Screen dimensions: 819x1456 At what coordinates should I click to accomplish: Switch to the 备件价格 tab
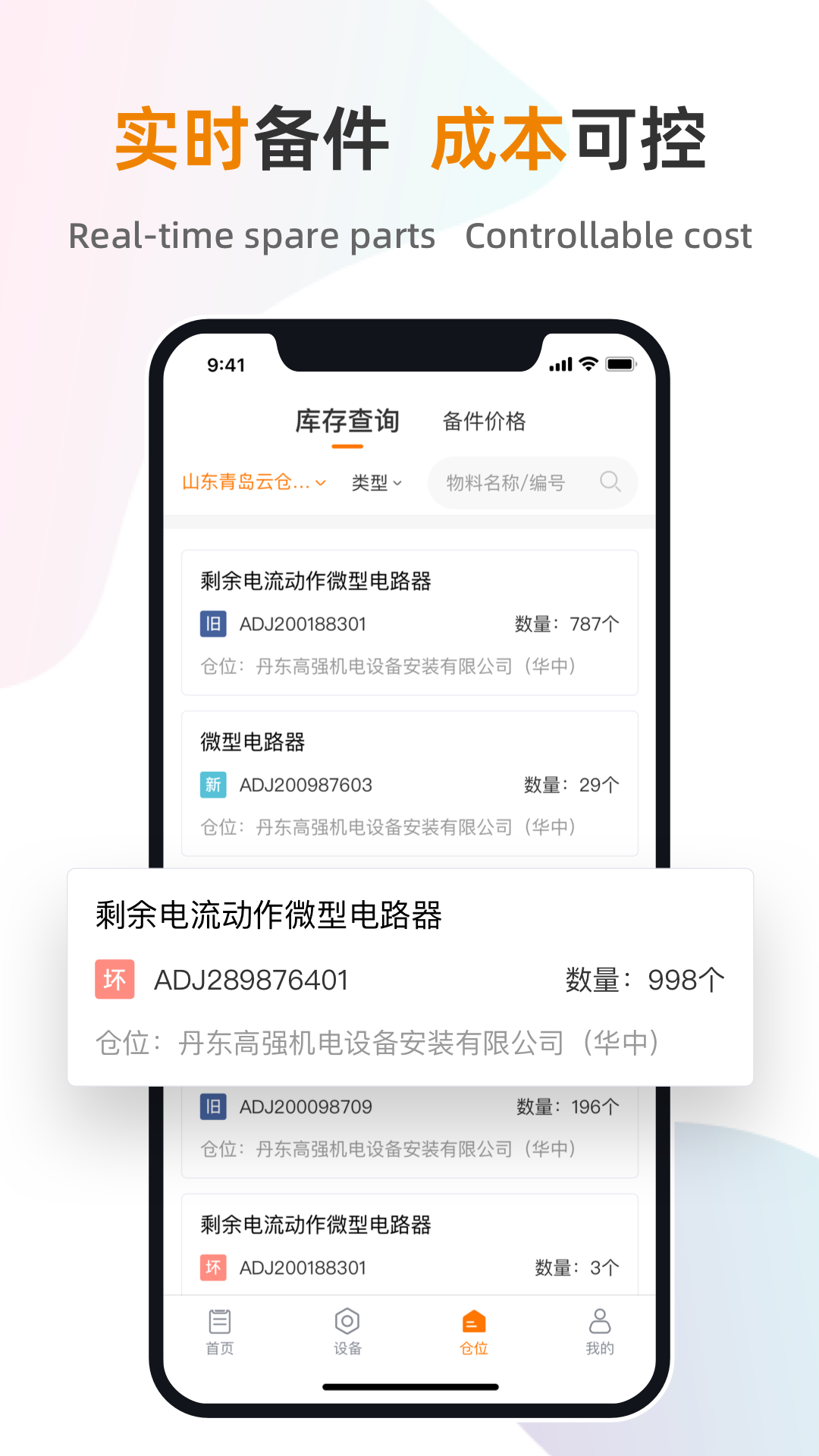pyautogui.click(x=486, y=422)
